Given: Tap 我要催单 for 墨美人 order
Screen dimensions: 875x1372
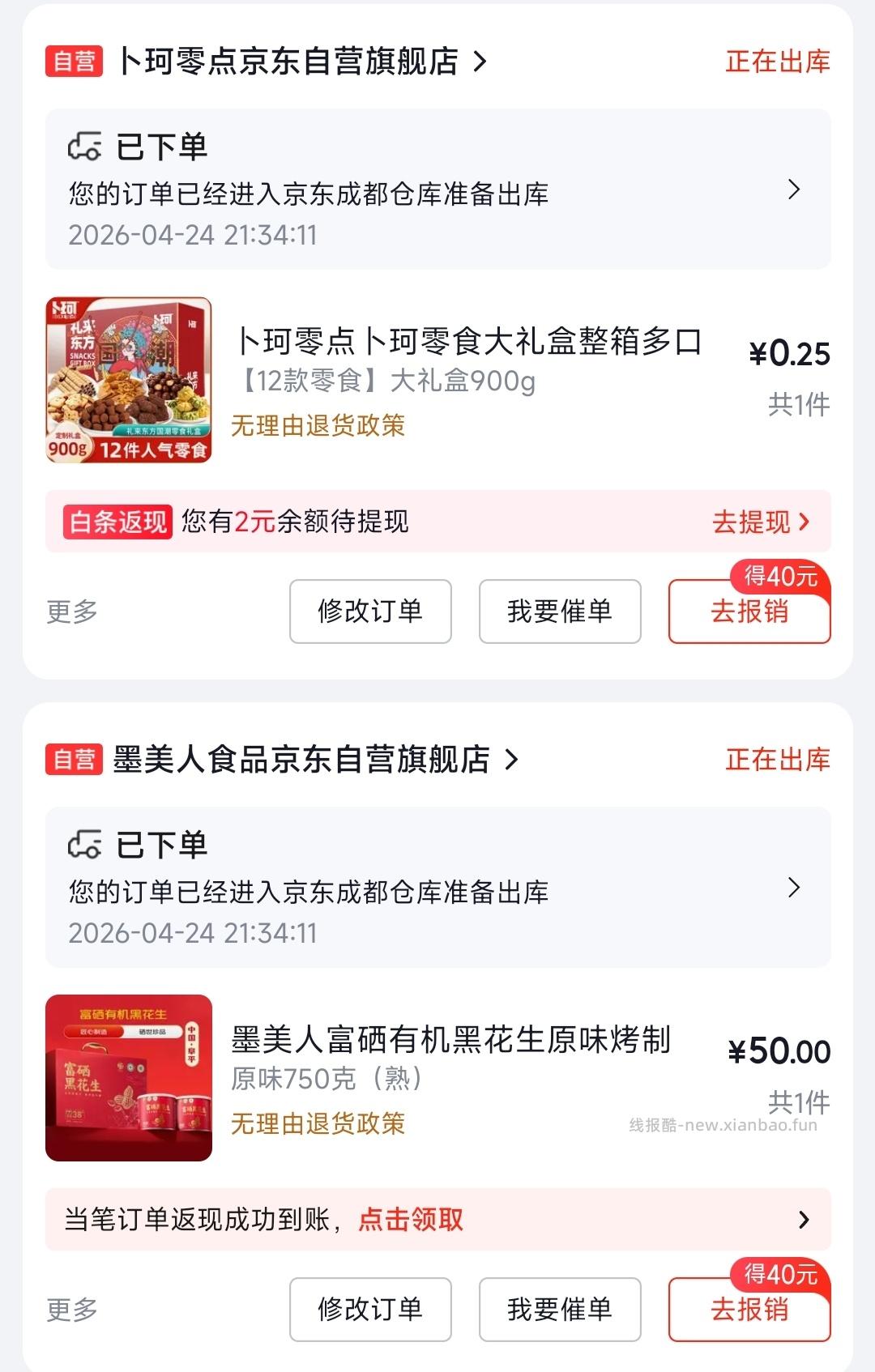Looking at the screenshot, I should coord(560,1310).
